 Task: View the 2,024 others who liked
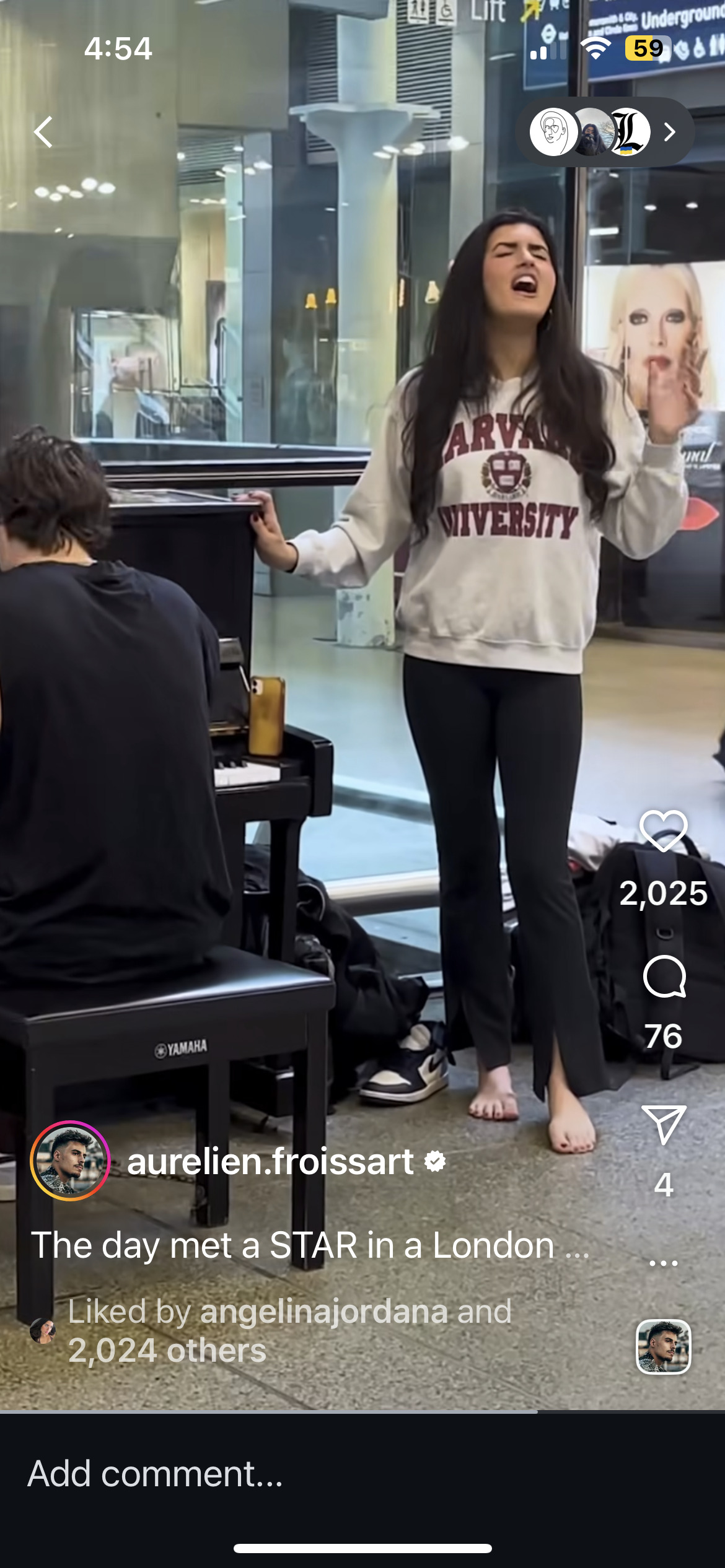click(167, 1351)
